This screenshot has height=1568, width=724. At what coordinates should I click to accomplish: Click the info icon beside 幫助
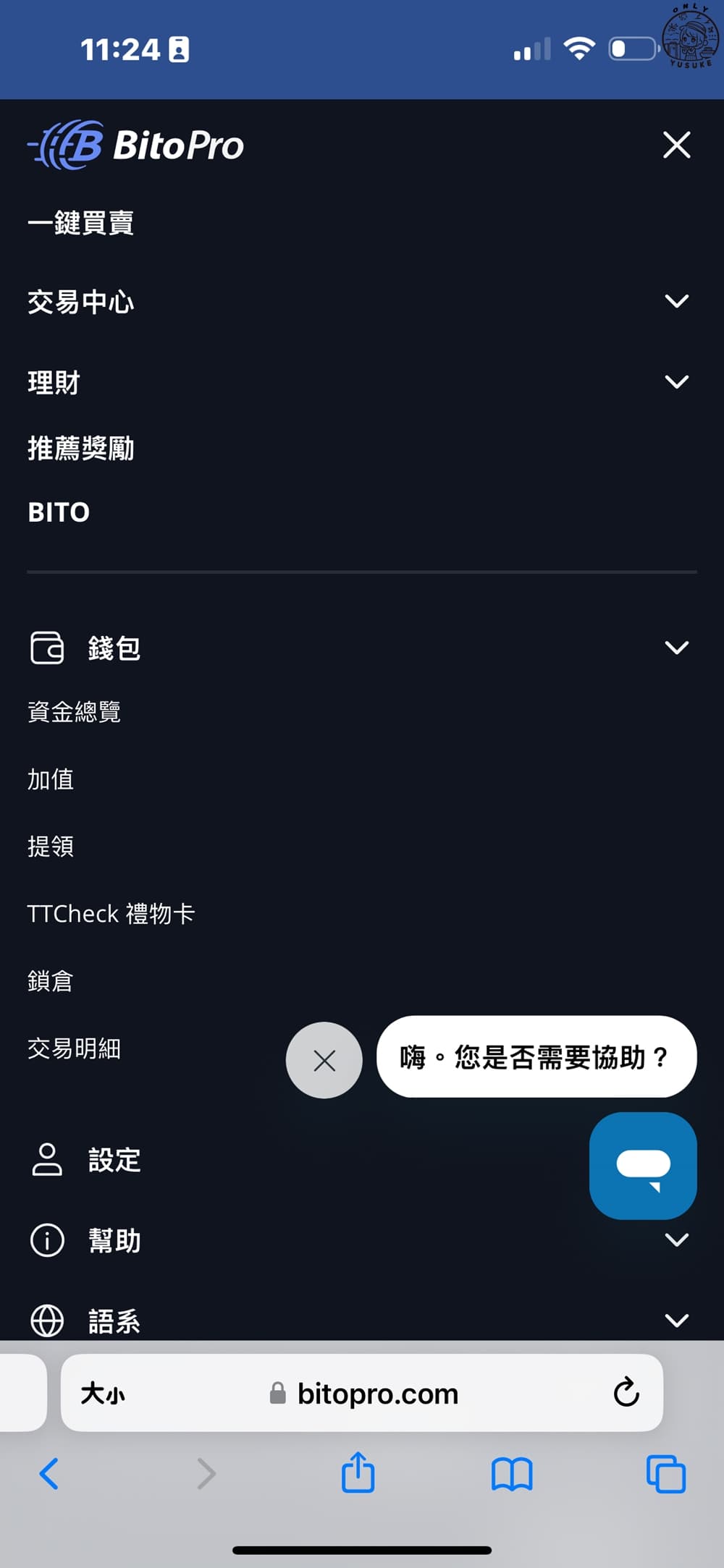[47, 1239]
